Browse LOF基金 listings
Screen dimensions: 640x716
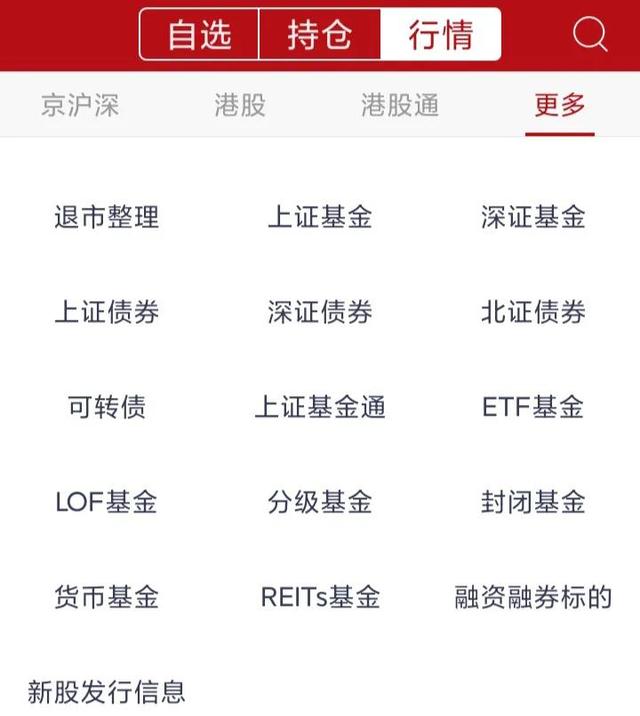point(107,502)
